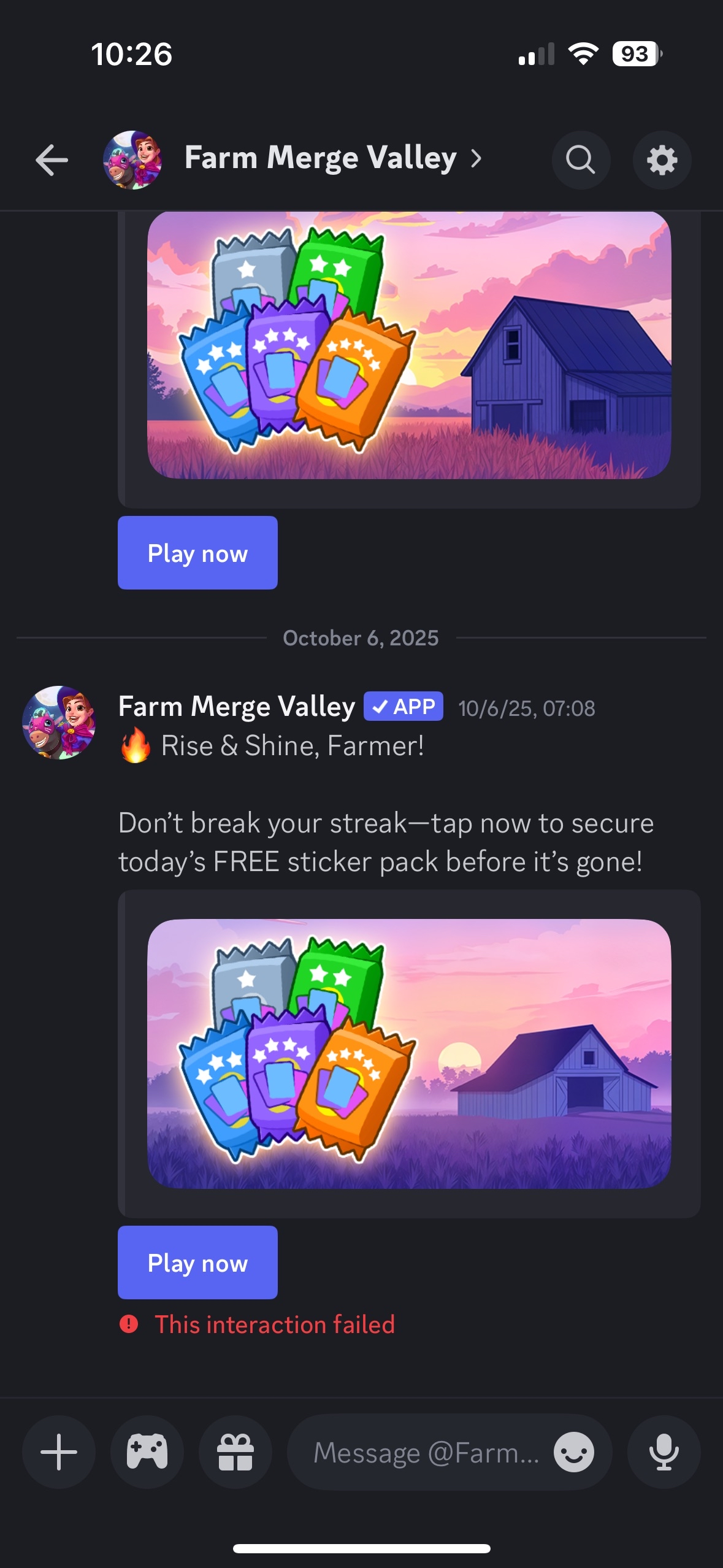Open the sticker pack image from October 6
723x1568 pixels.
coord(409,1053)
